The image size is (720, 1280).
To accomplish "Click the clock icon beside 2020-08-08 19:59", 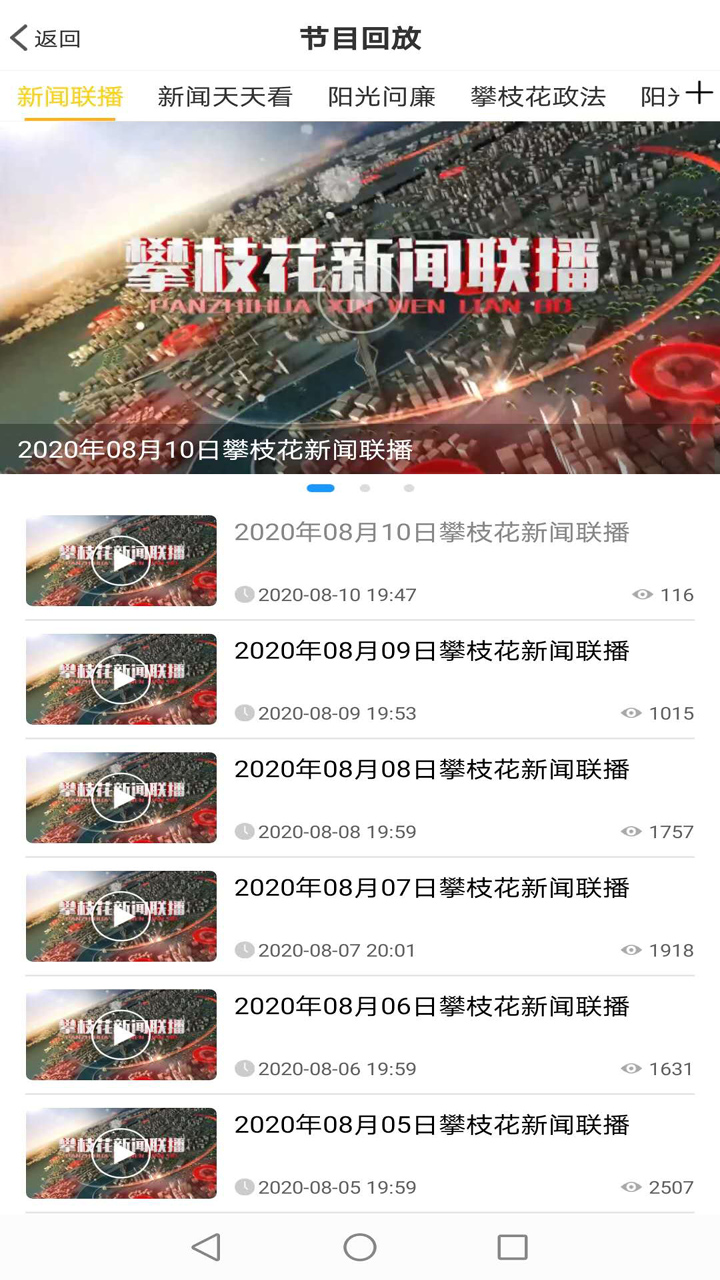I will [x=245, y=831].
